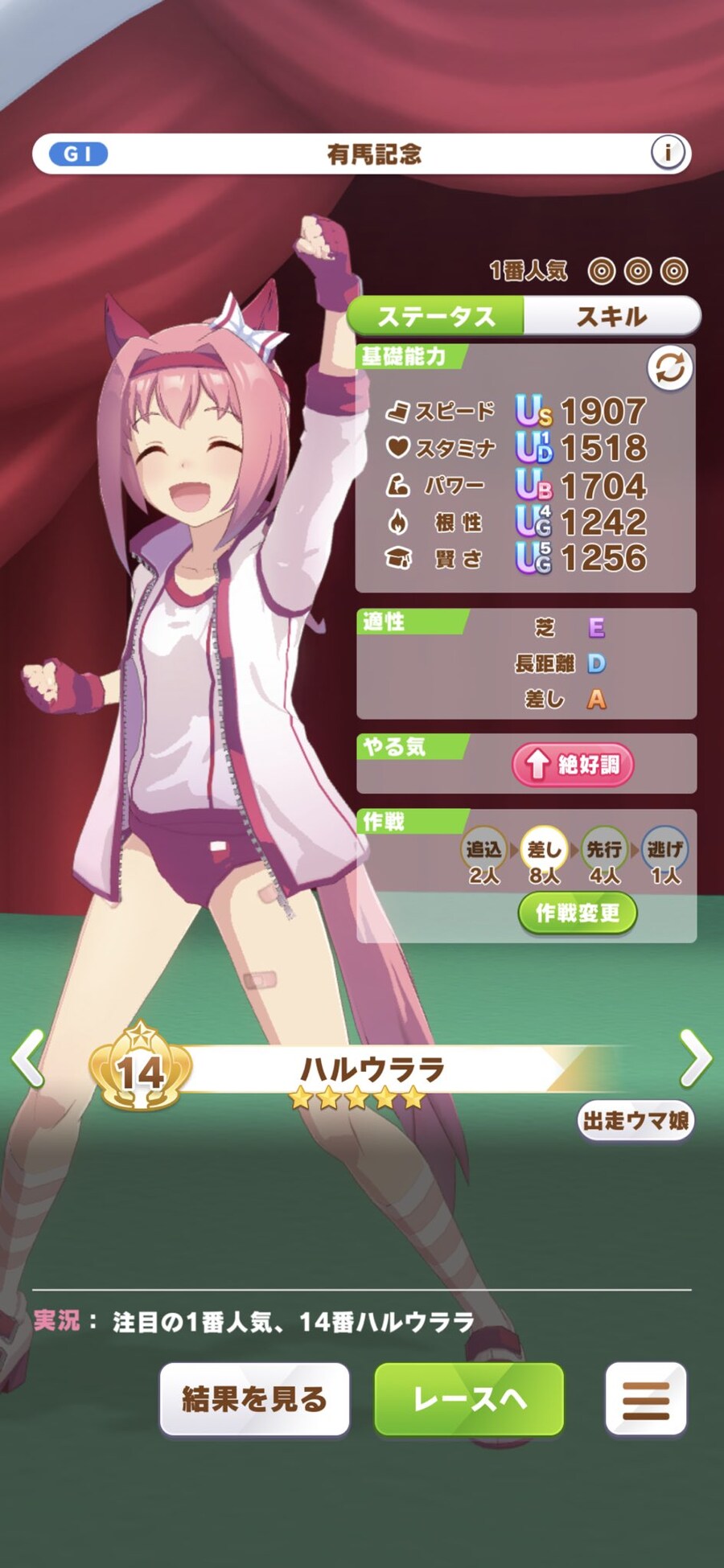
Task: Tap 結果を見る to skip to results
Action: 254,1399
